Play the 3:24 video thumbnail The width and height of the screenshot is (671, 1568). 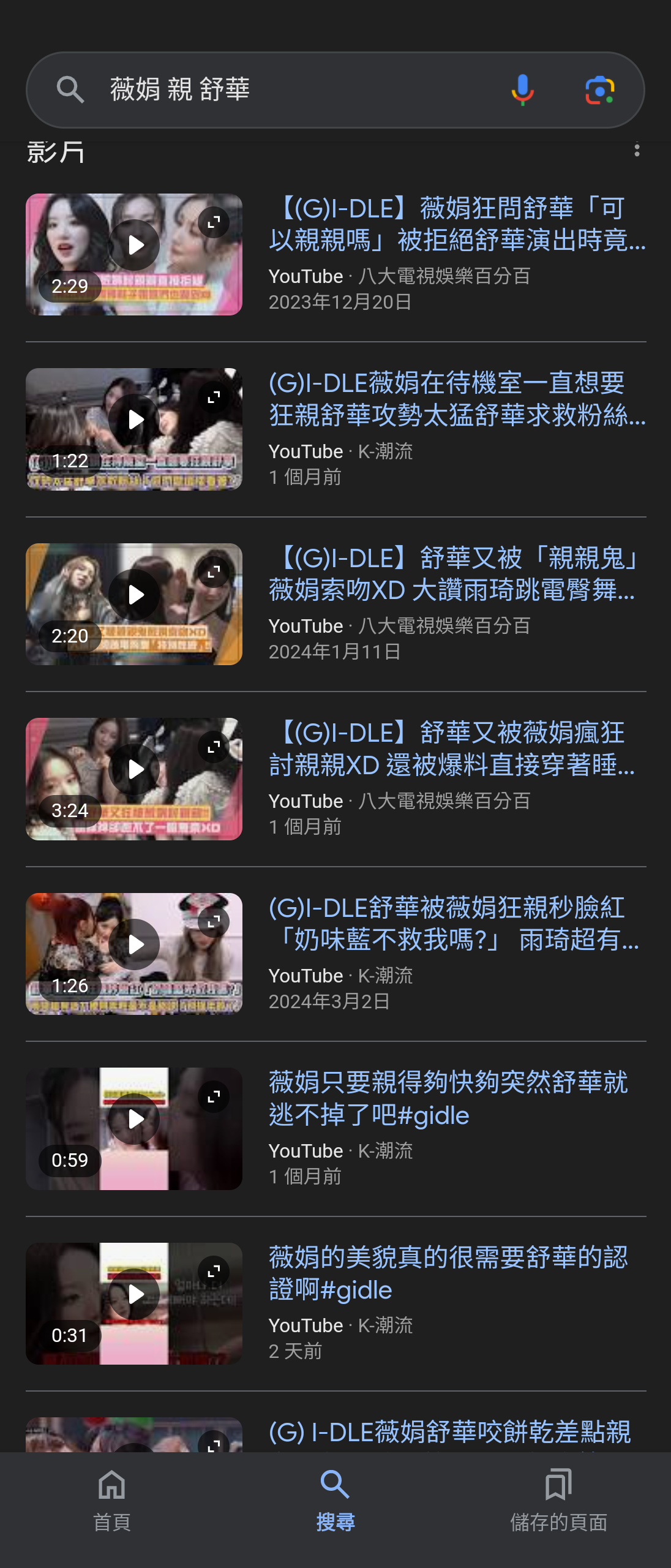pyautogui.click(x=134, y=769)
